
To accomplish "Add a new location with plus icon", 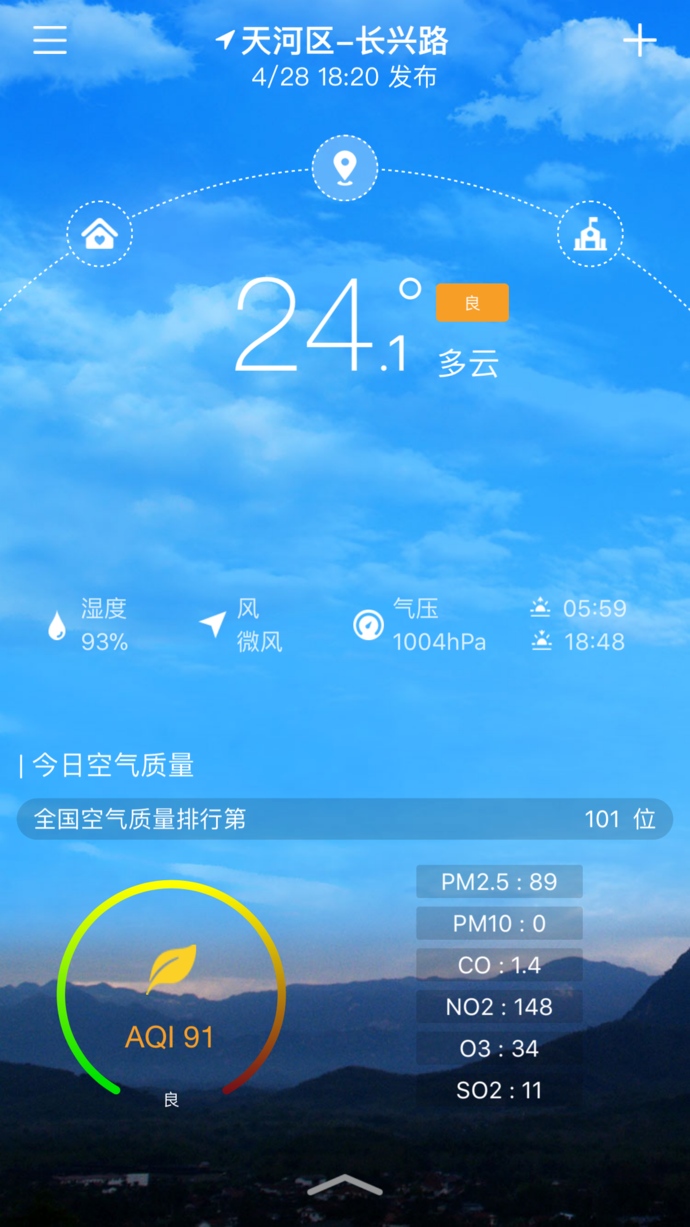I will [x=640, y=41].
